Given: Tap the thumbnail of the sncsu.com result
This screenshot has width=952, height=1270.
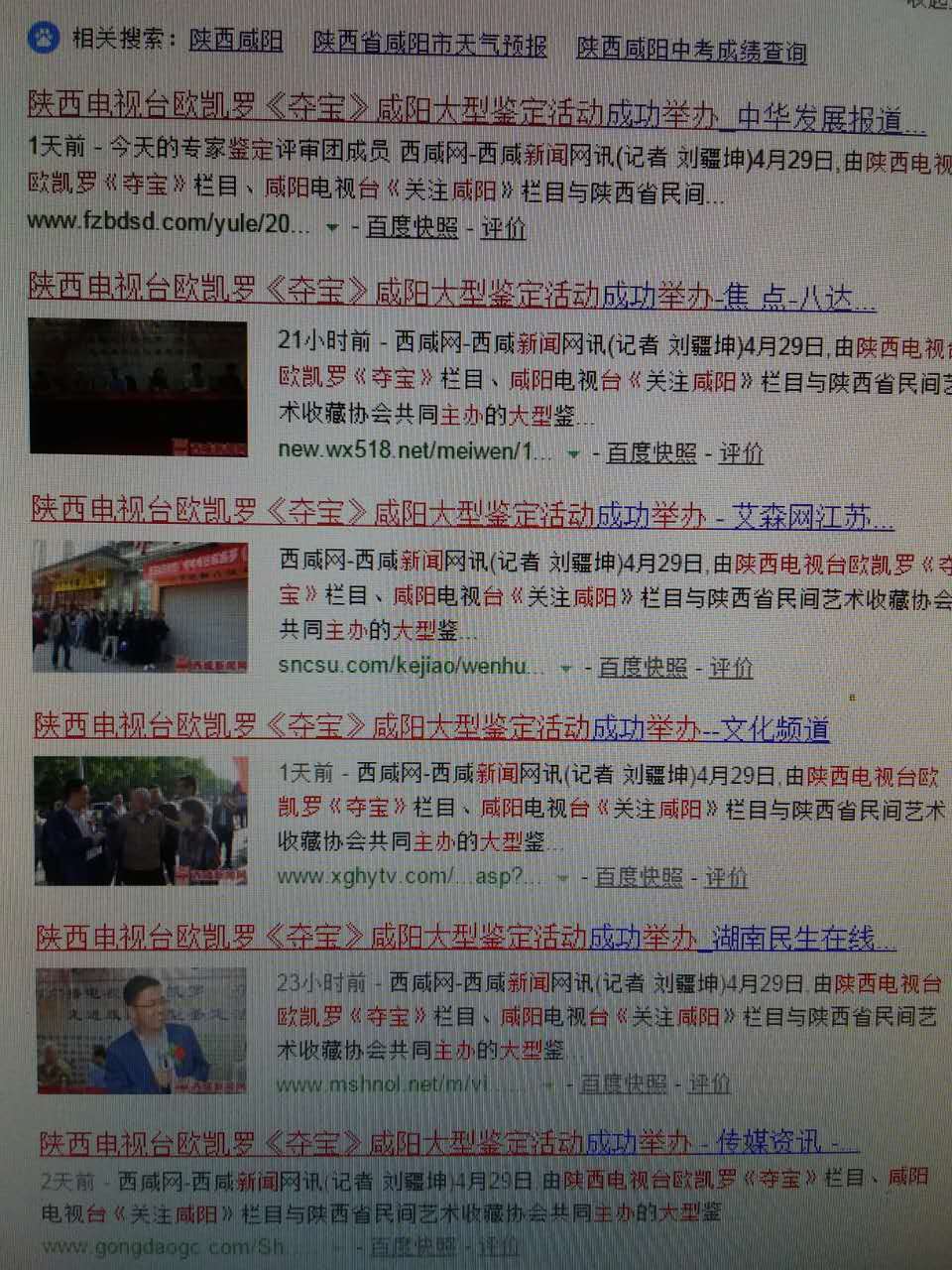Looking at the screenshot, I should pos(140,606).
